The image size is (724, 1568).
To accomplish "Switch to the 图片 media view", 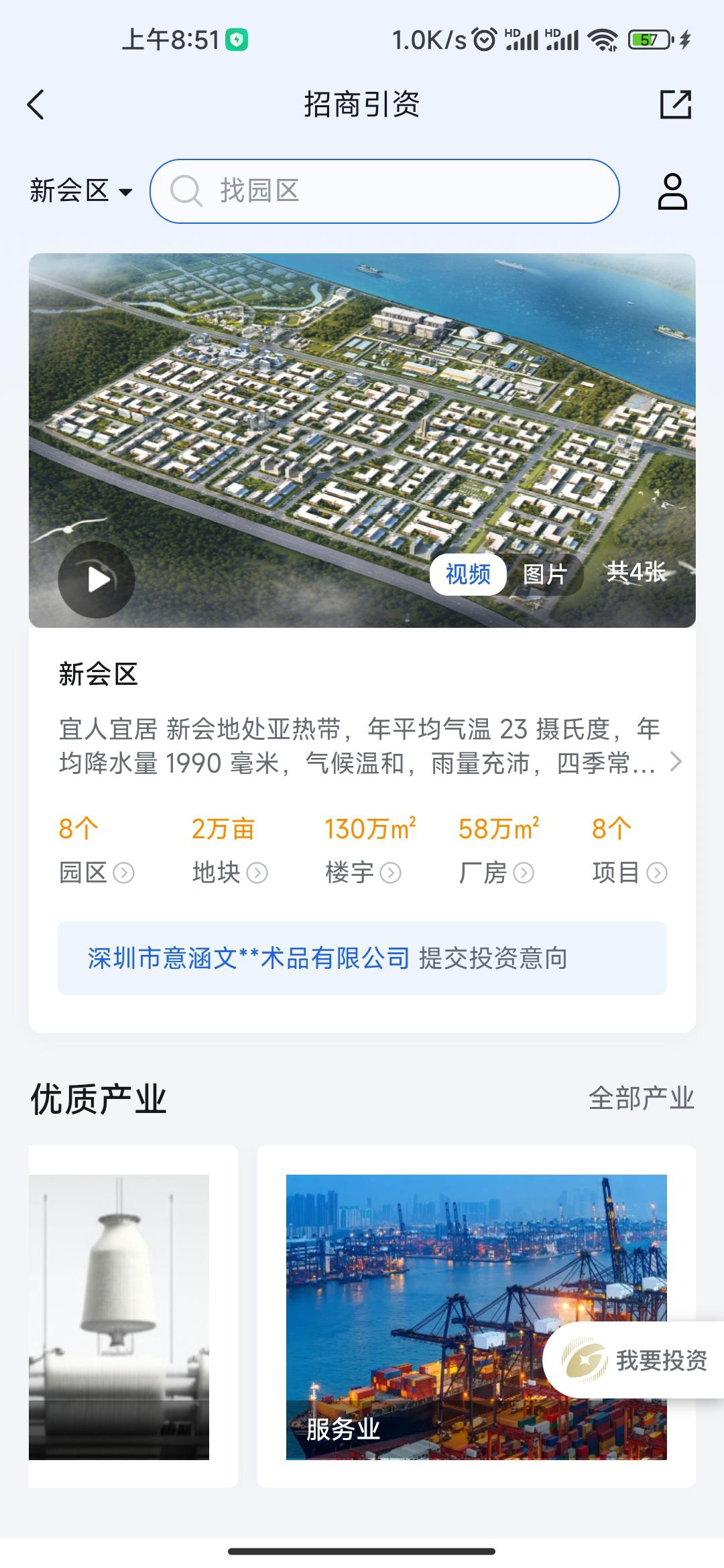I will point(544,575).
